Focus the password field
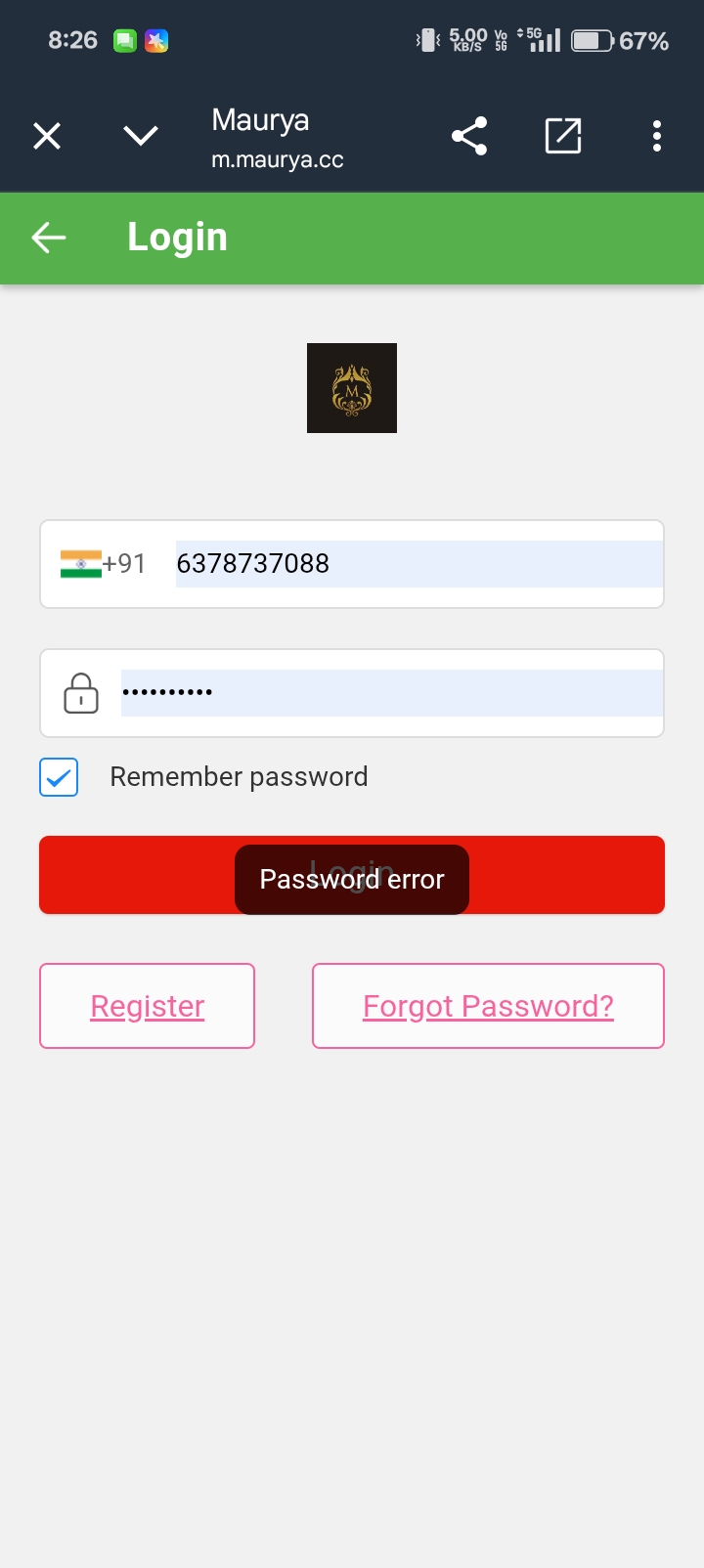Viewport: 704px width, 1568px height. 391,693
